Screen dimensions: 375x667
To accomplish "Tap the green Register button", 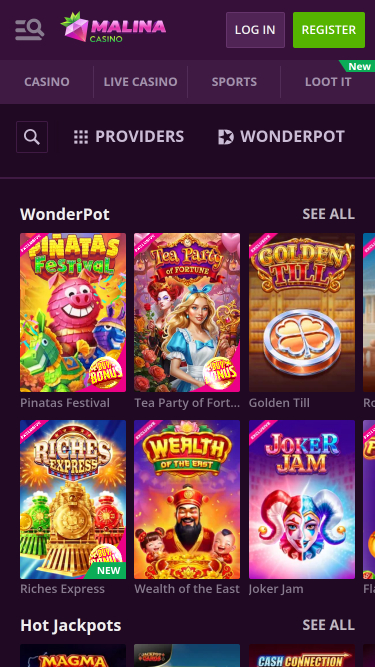I will (x=329, y=30).
